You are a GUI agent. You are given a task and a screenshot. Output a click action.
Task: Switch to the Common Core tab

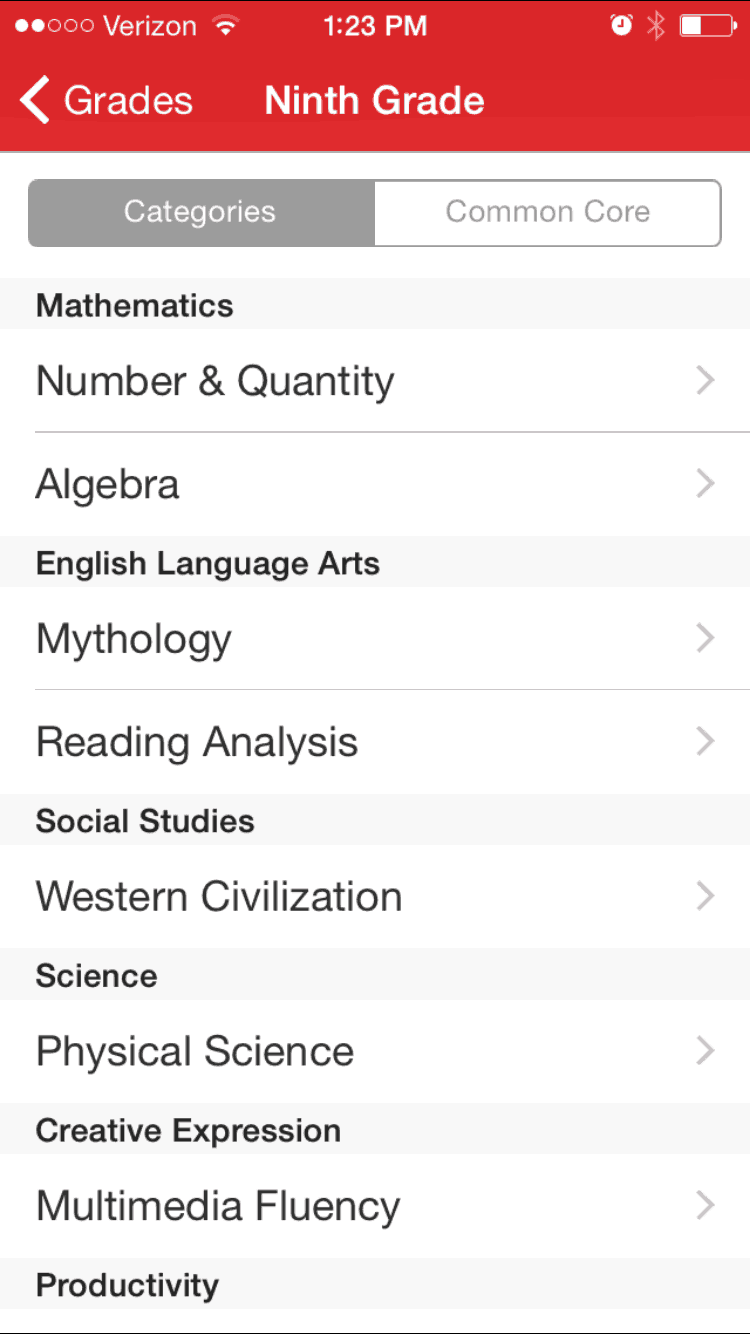tap(548, 212)
